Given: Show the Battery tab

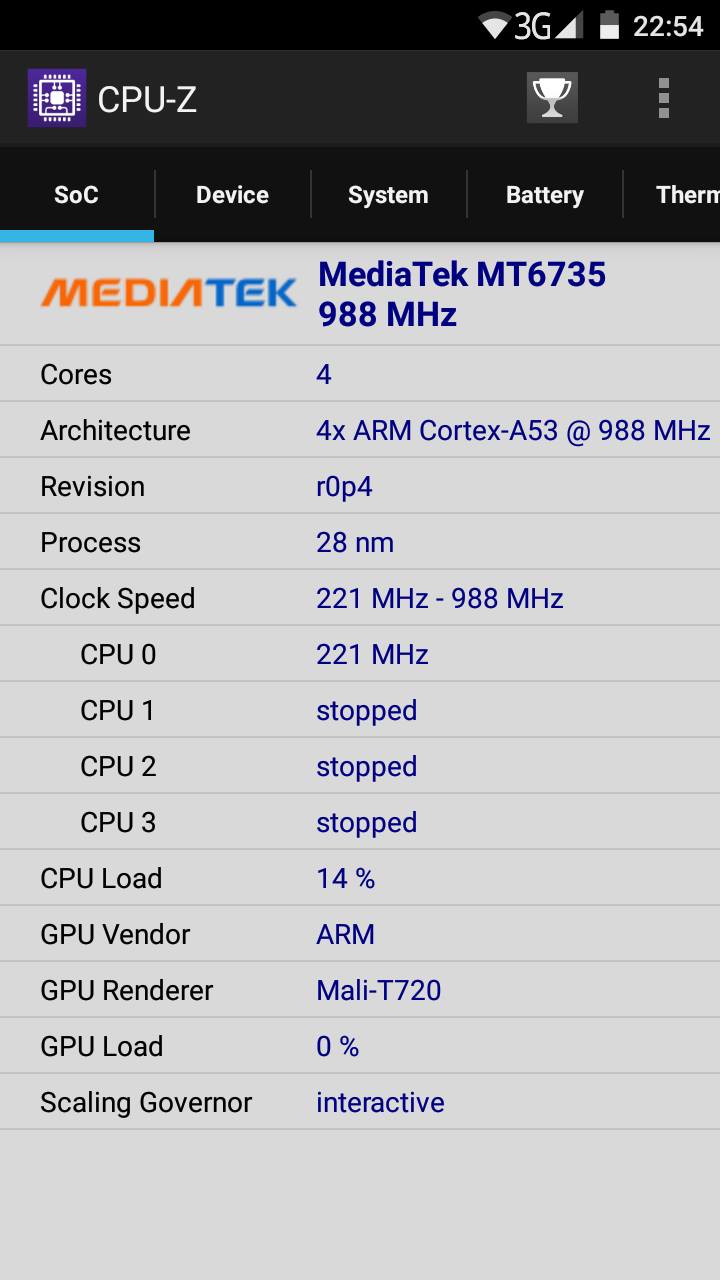Looking at the screenshot, I should click(x=544, y=195).
